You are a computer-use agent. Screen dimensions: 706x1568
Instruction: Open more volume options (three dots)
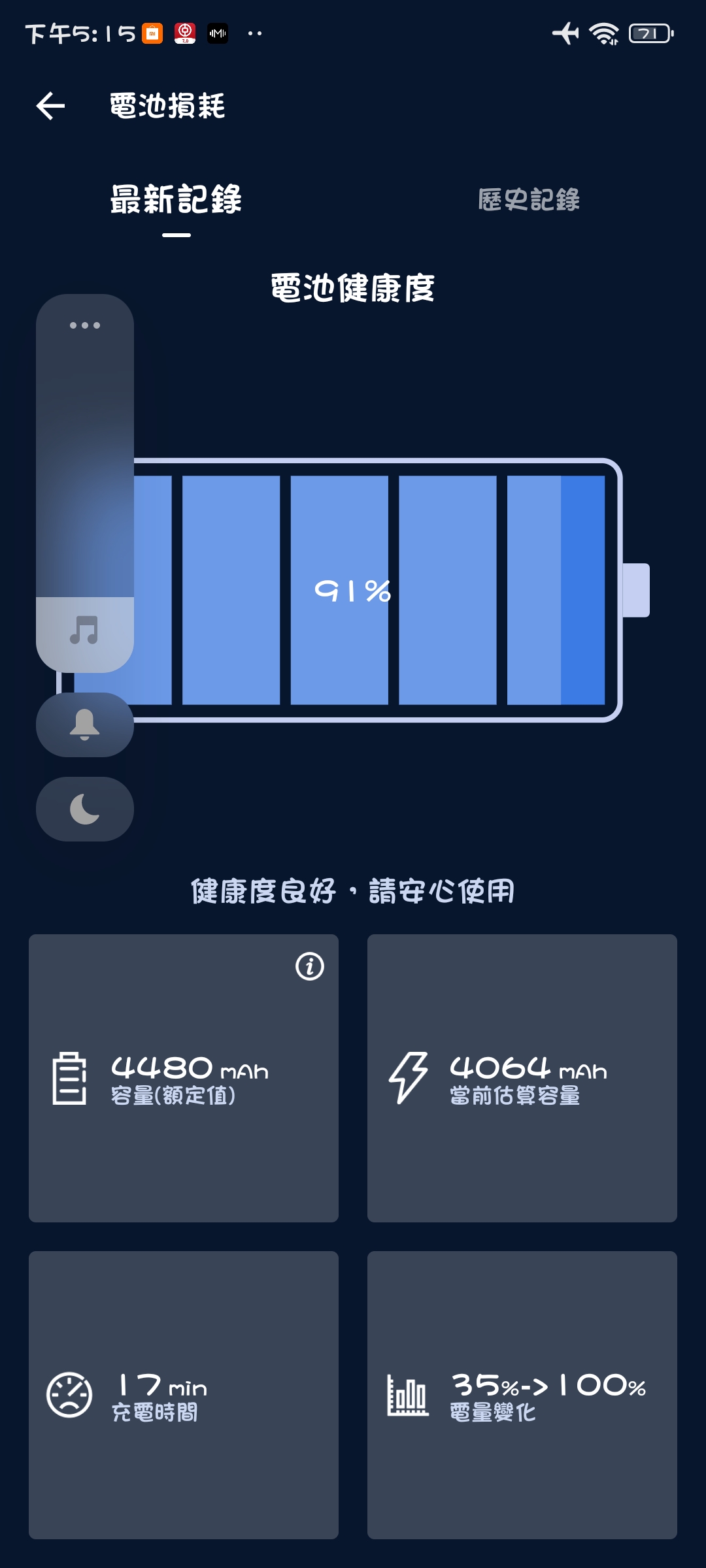coord(85,325)
